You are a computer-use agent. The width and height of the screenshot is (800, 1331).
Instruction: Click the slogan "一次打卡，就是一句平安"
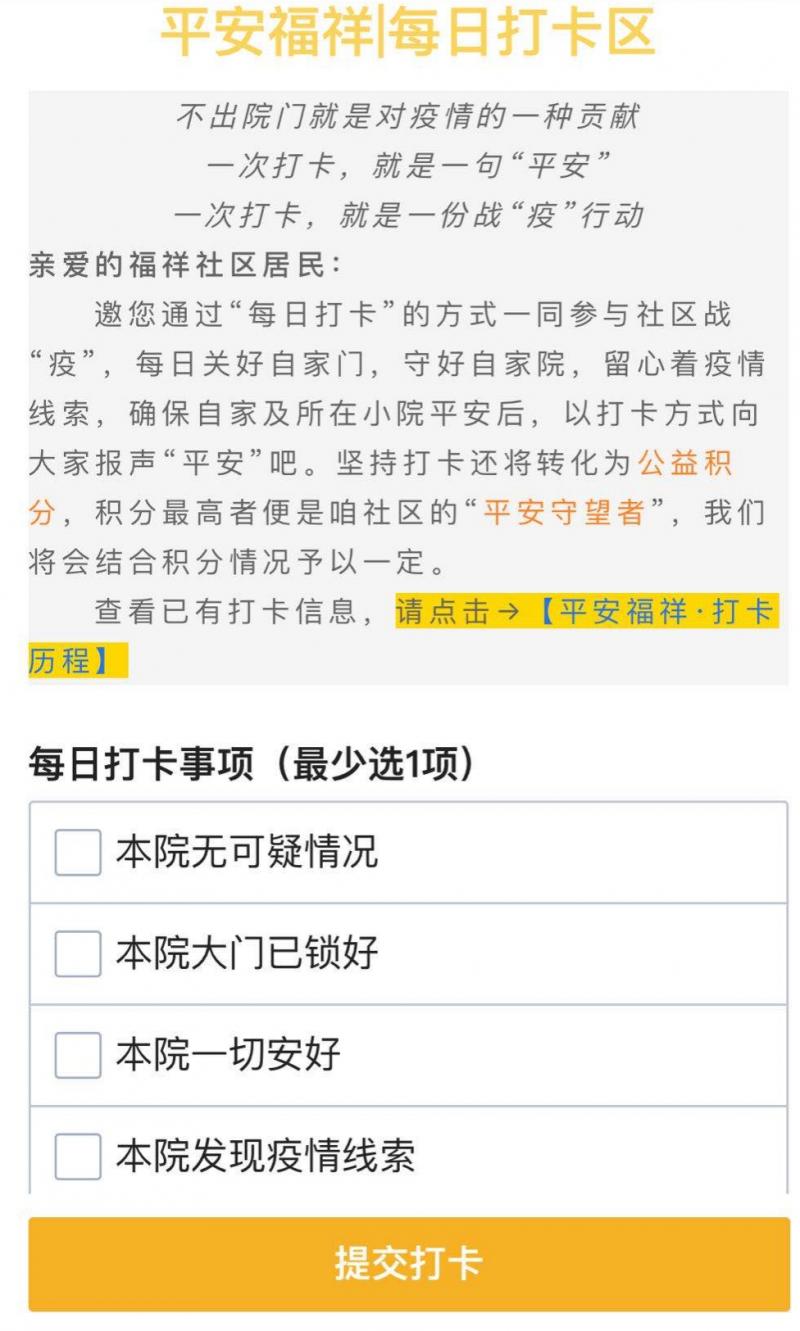point(400,165)
